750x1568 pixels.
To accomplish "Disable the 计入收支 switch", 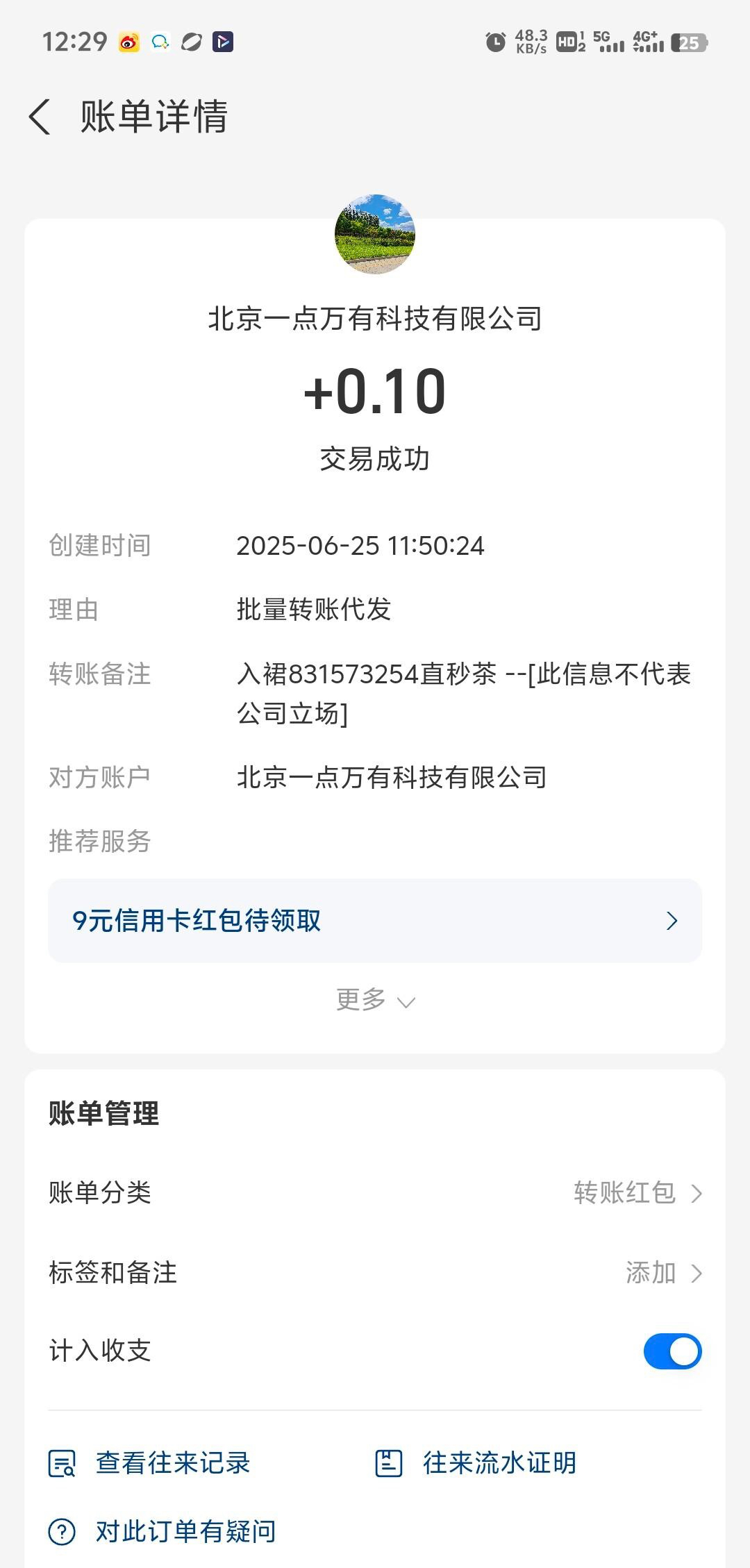I will pos(672,1351).
